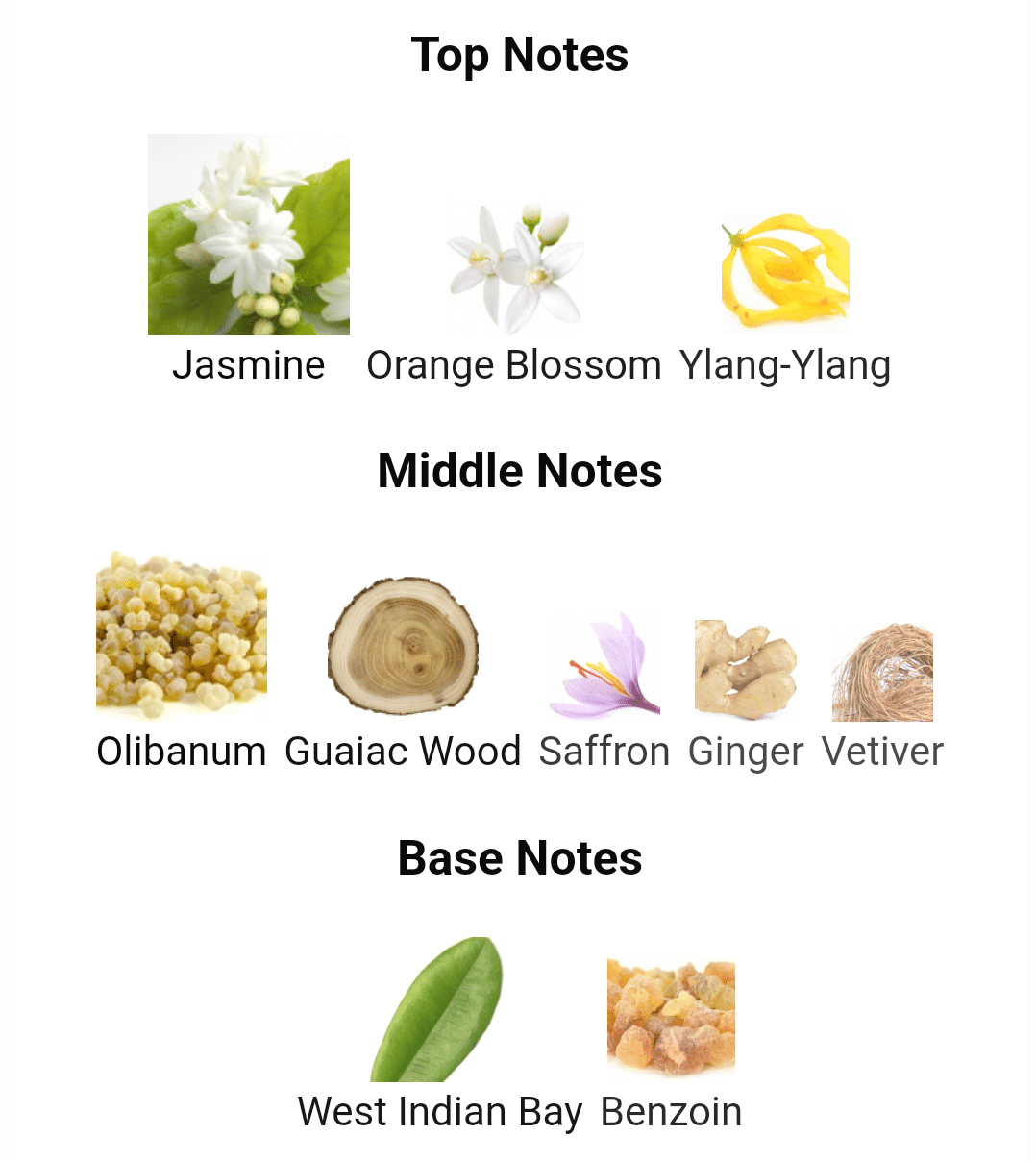View the Olibanum note
Viewport: 1036px width, 1161px height.
pyautogui.click(x=182, y=662)
